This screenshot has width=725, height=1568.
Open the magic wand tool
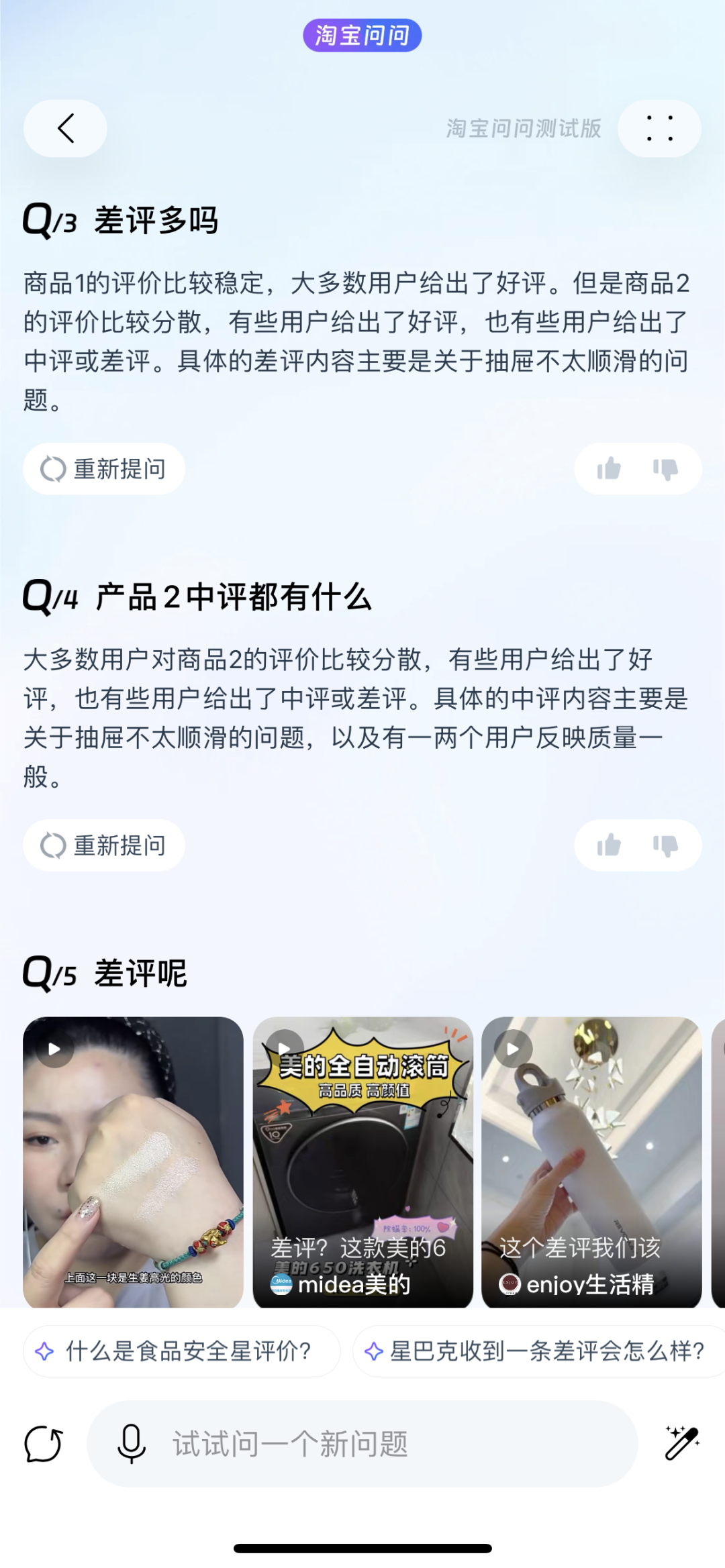(x=681, y=1444)
